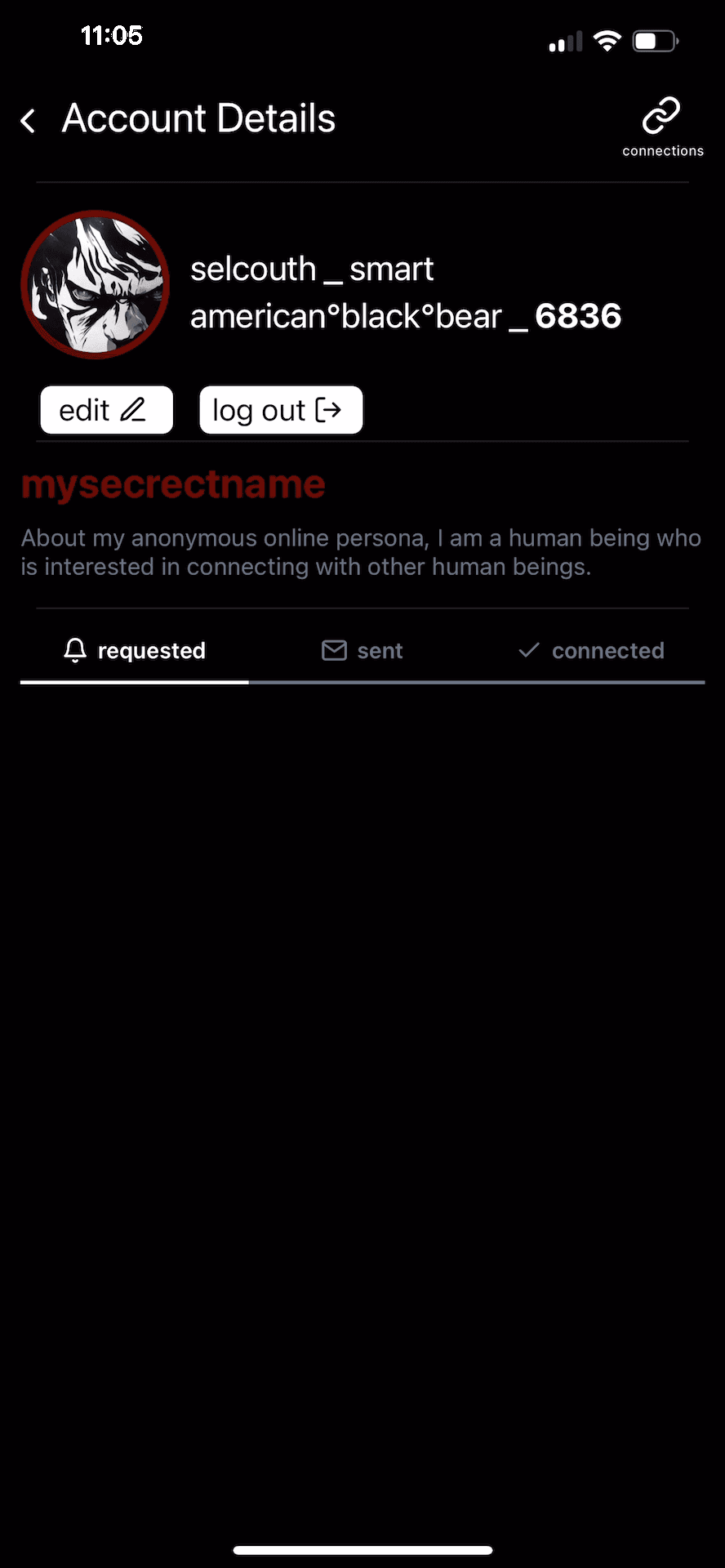The height and width of the screenshot is (1568, 725).
Task: Click the checkmark icon on connected tab
Action: (528, 650)
